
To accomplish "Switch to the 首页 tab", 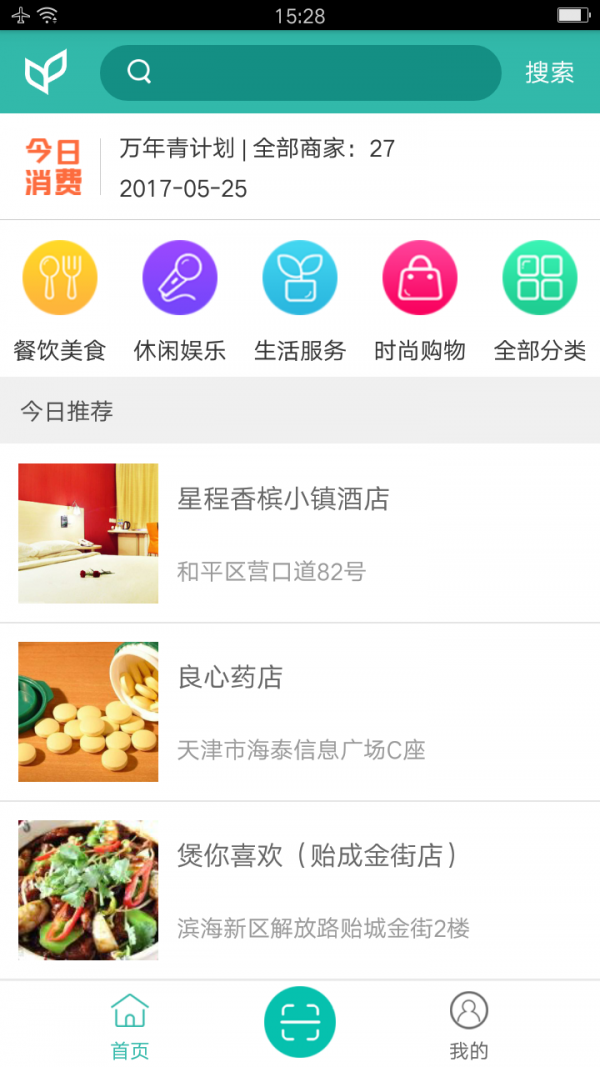I will [x=130, y=1025].
